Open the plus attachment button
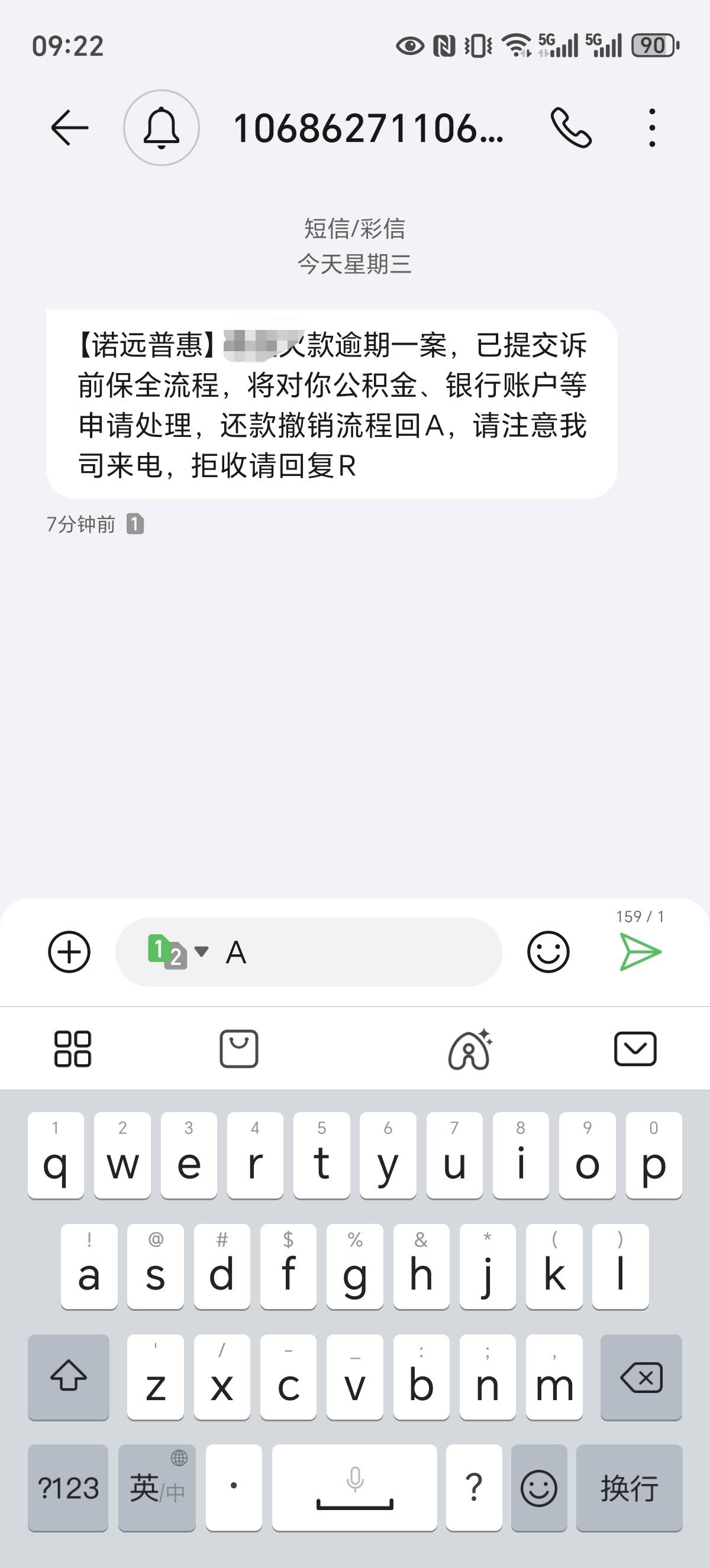The width and height of the screenshot is (710, 1568). (x=69, y=952)
